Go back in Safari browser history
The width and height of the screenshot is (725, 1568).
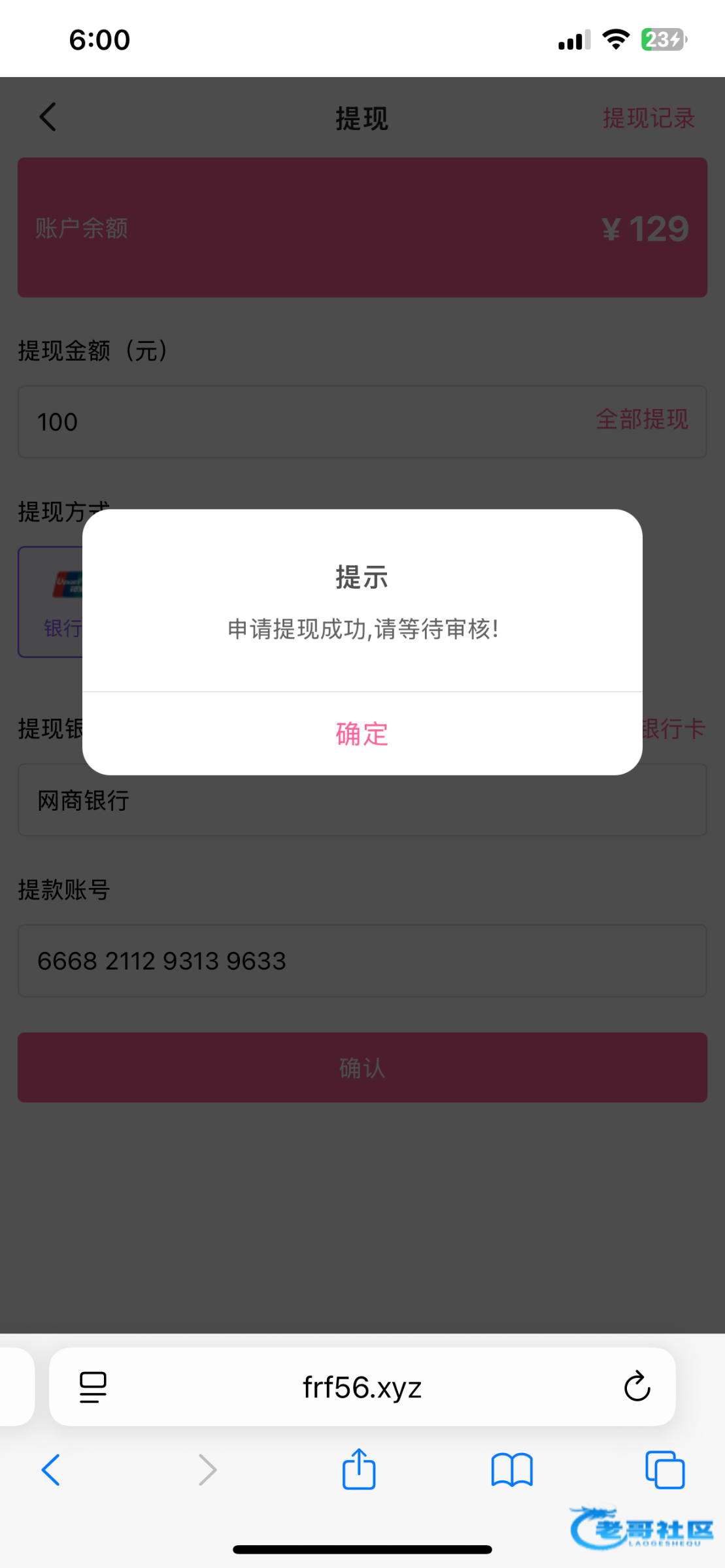click(x=51, y=1470)
